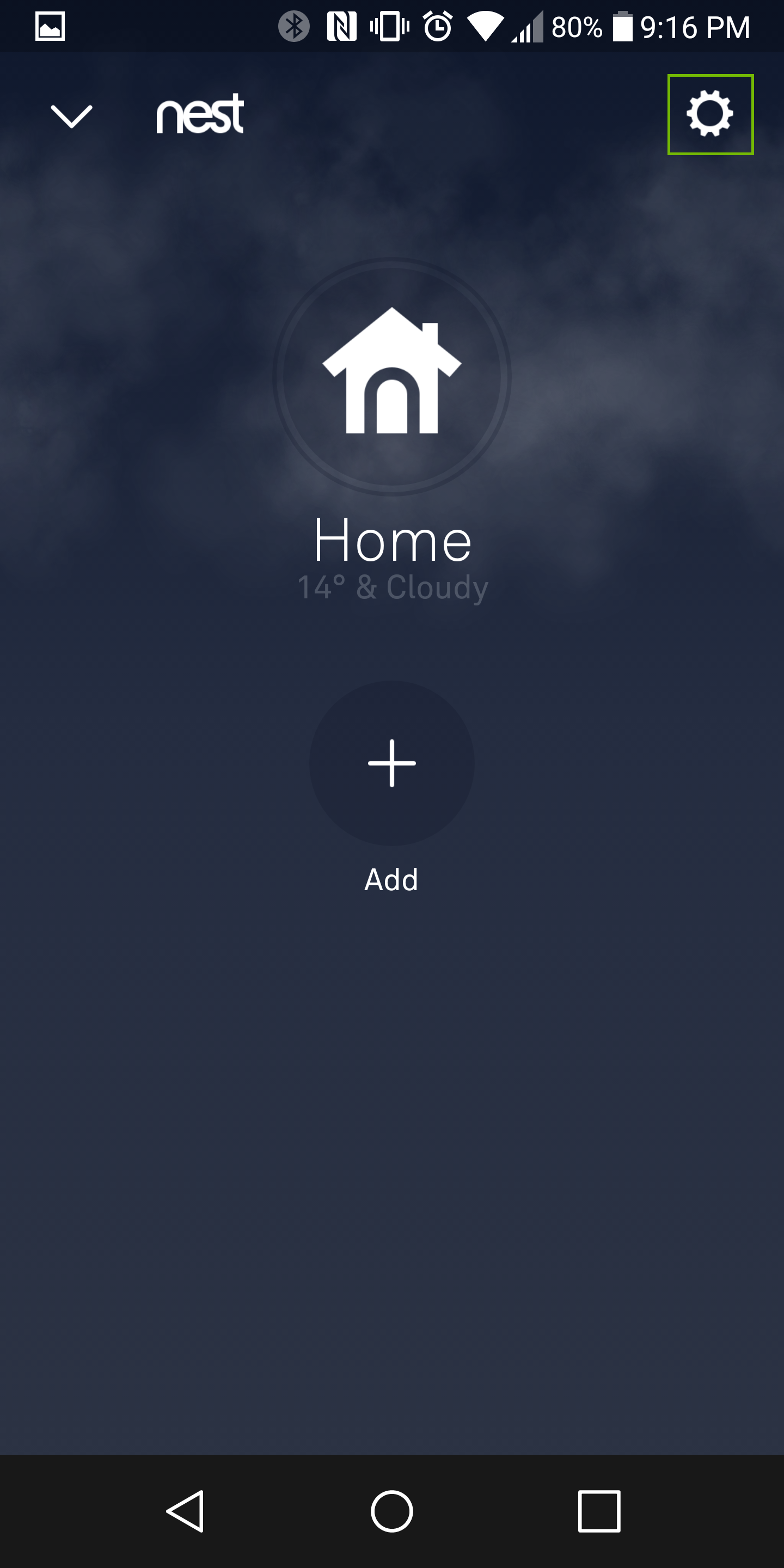Tap the Nest logo

200,115
